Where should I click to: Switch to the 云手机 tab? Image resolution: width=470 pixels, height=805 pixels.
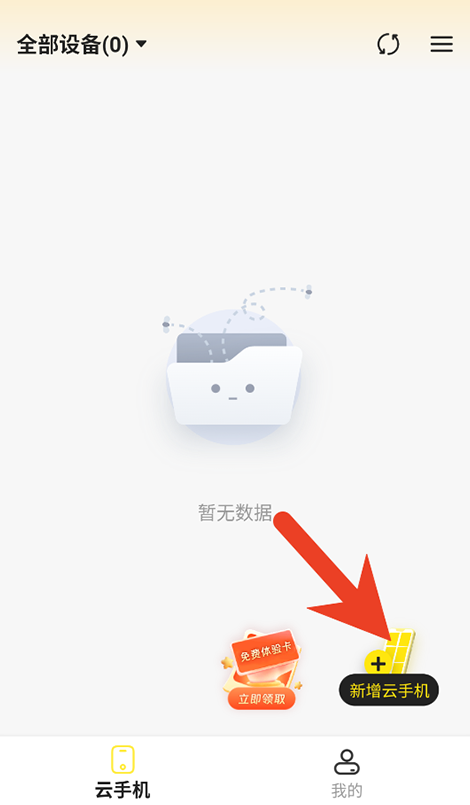point(123,772)
